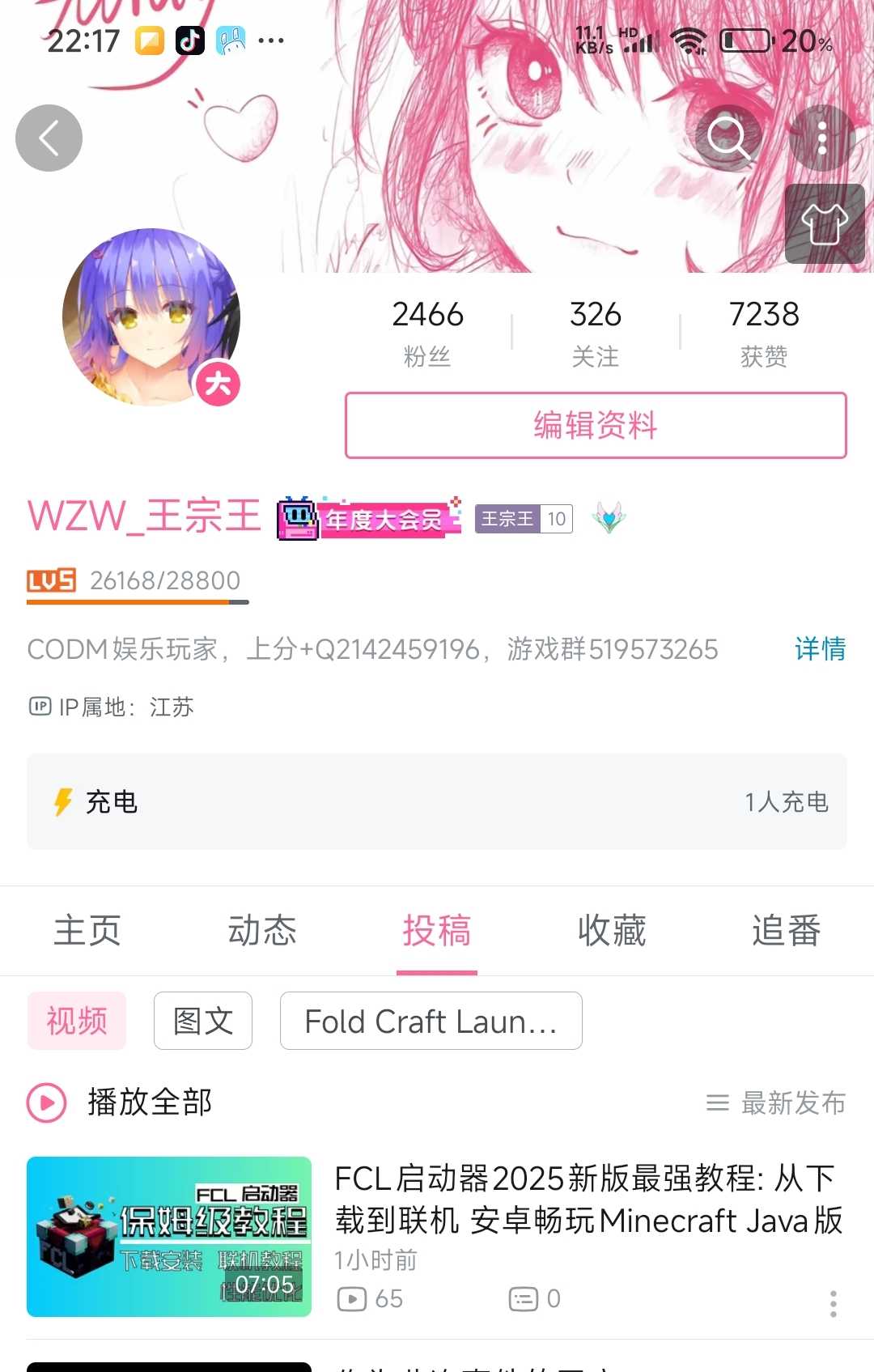The height and width of the screenshot is (1372, 874).
Task: Select the Fold Craft Laun… chip
Action: point(431,1021)
